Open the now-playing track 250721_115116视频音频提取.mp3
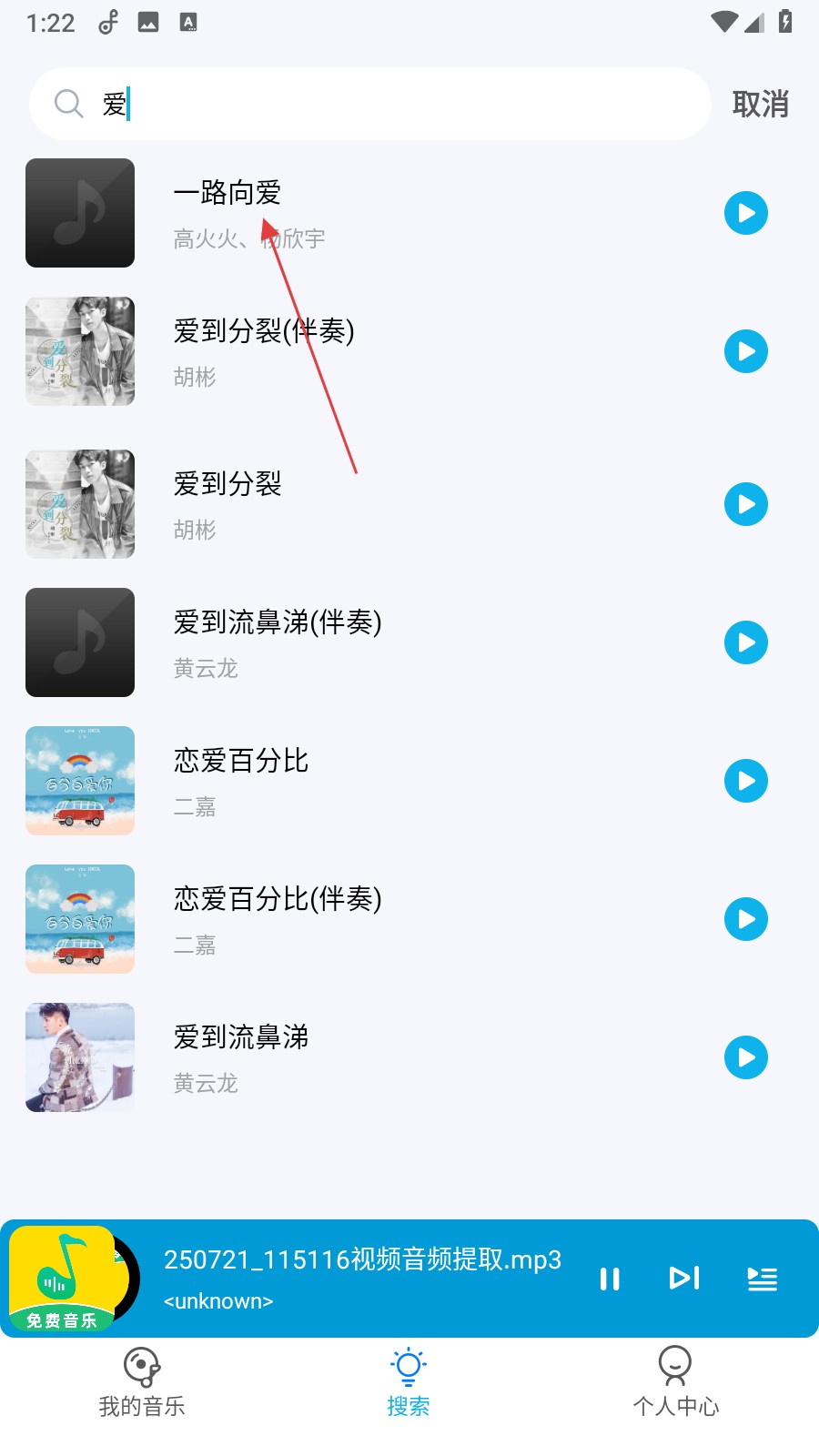 pyautogui.click(x=362, y=1260)
